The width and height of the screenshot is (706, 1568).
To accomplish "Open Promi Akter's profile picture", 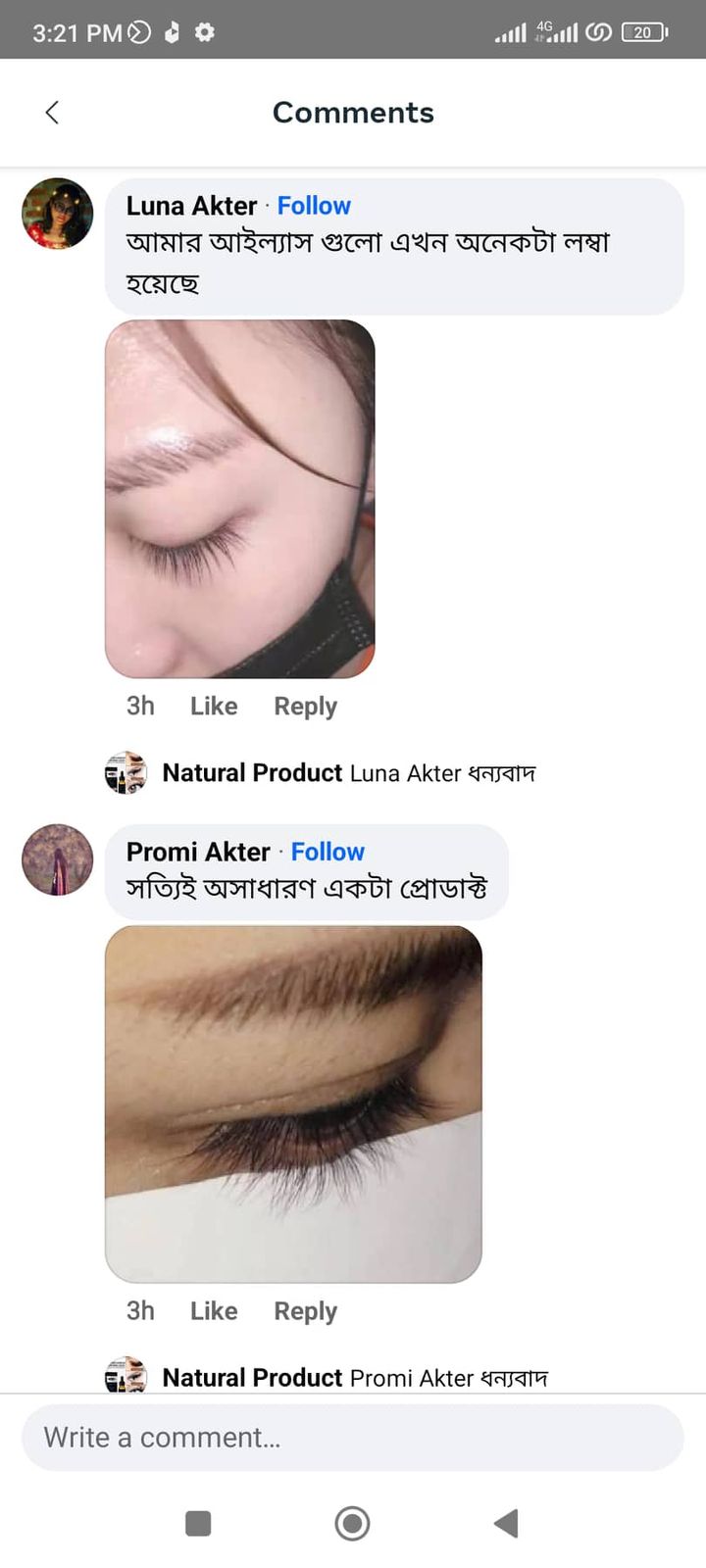I will pyautogui.click(x=57, y=859).
